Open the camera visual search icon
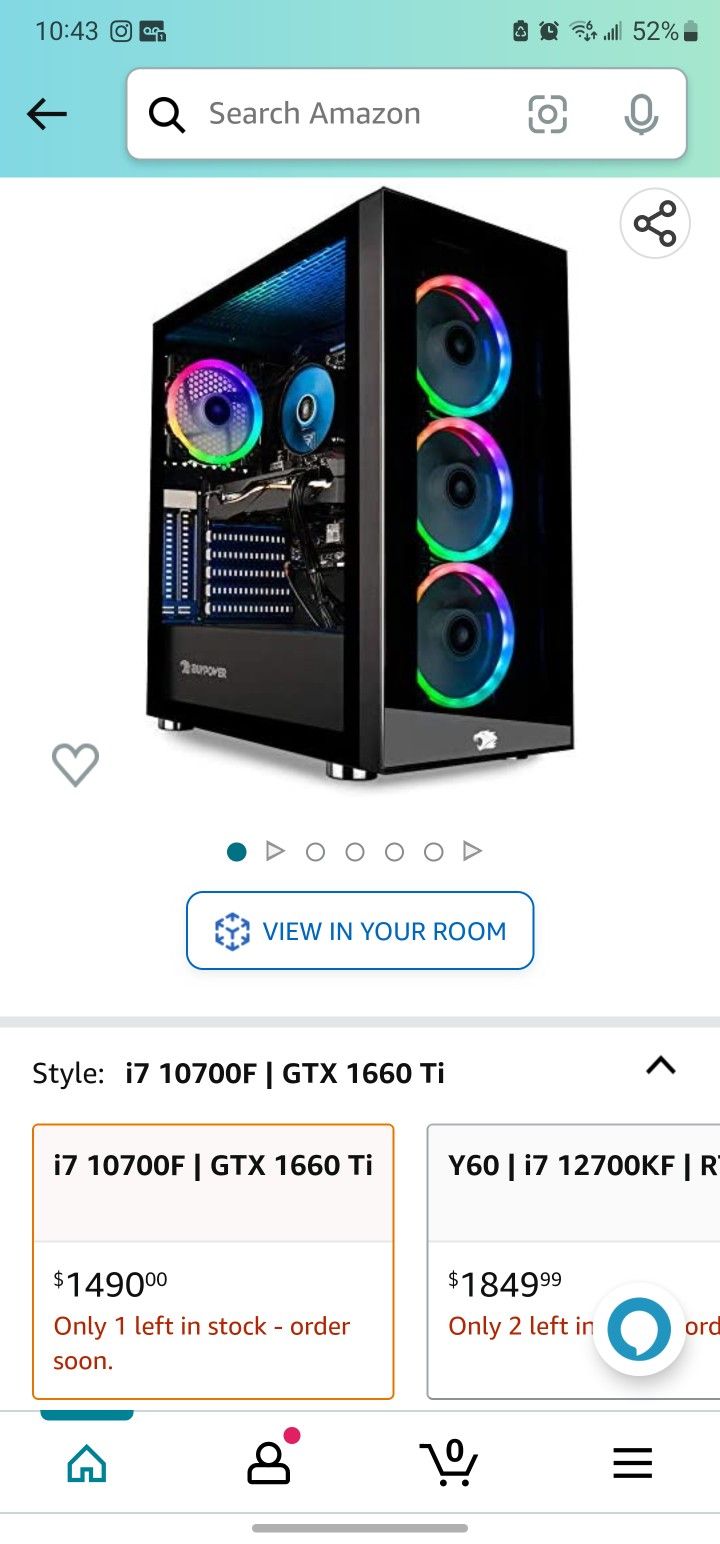Image resolution: width=720 pixels, height=1544 pixels. coord(547,114)
